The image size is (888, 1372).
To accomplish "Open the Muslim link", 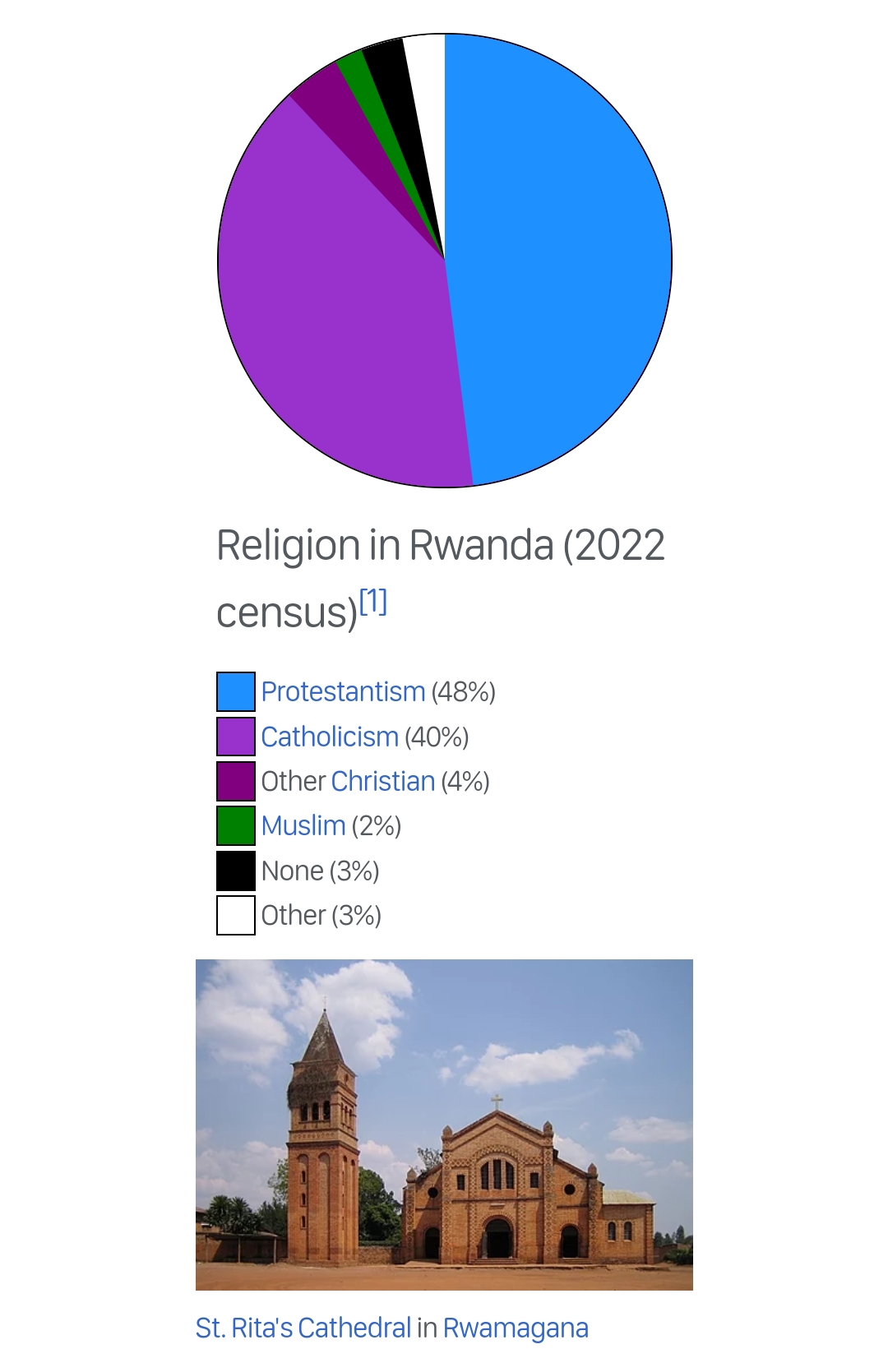I will 303,826.
